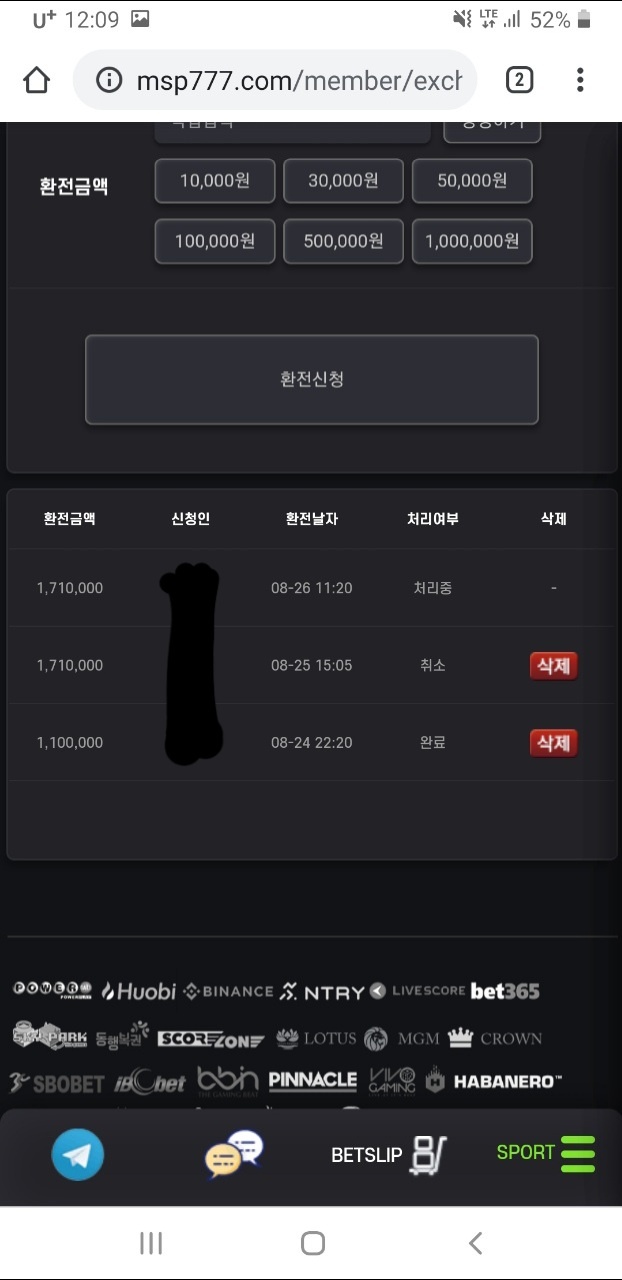Show recent apps from navigation bar
The width and height of the screenshot is (622, 1280).
pyautogui.click(x=151, y=1243)
